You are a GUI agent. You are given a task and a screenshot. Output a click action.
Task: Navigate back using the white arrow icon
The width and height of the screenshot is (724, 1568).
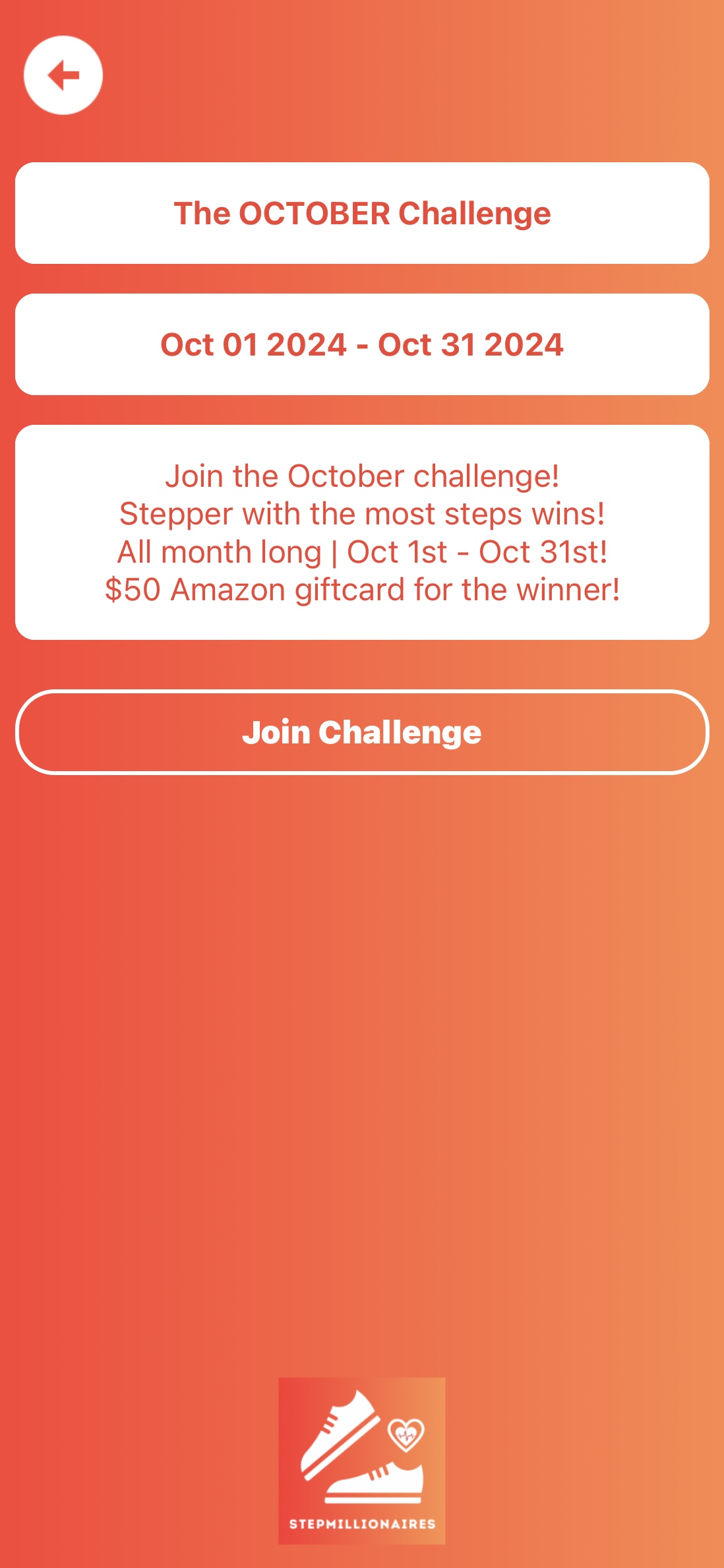click(65, 75)
